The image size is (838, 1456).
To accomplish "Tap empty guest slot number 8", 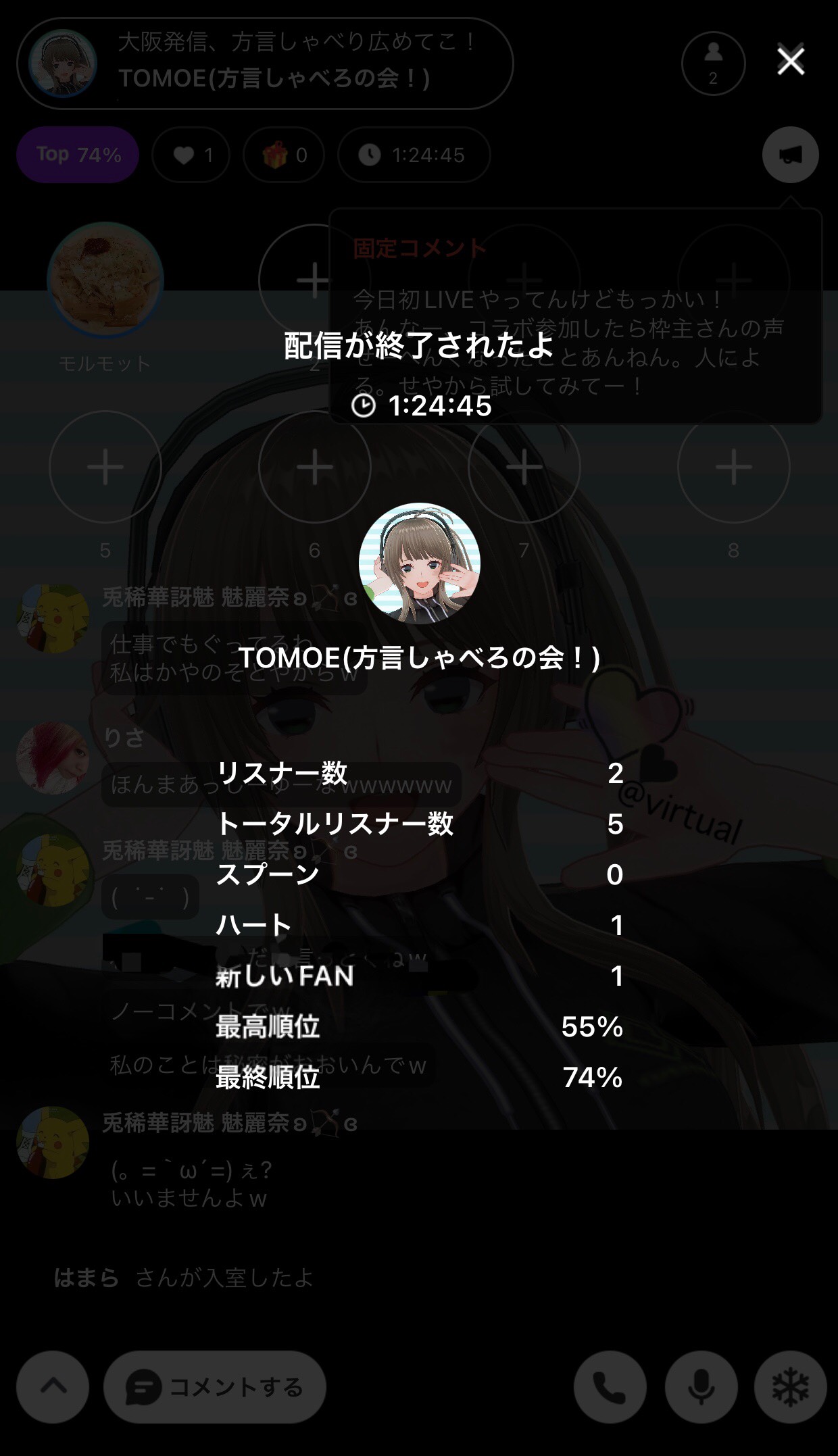I will click(733, 467).
